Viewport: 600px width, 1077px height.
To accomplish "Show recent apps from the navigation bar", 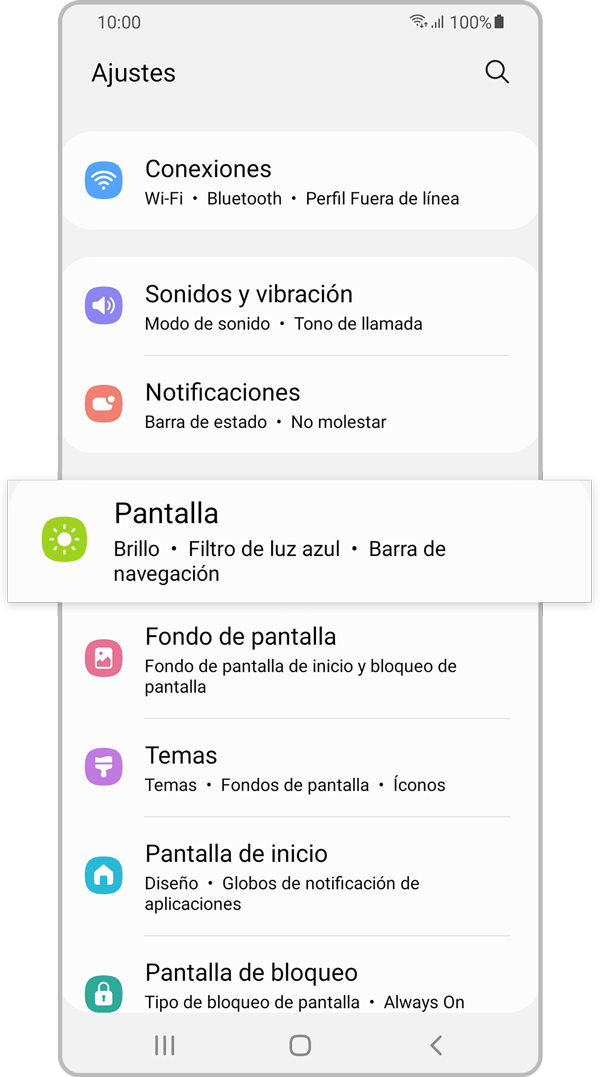I will 165,1045.
